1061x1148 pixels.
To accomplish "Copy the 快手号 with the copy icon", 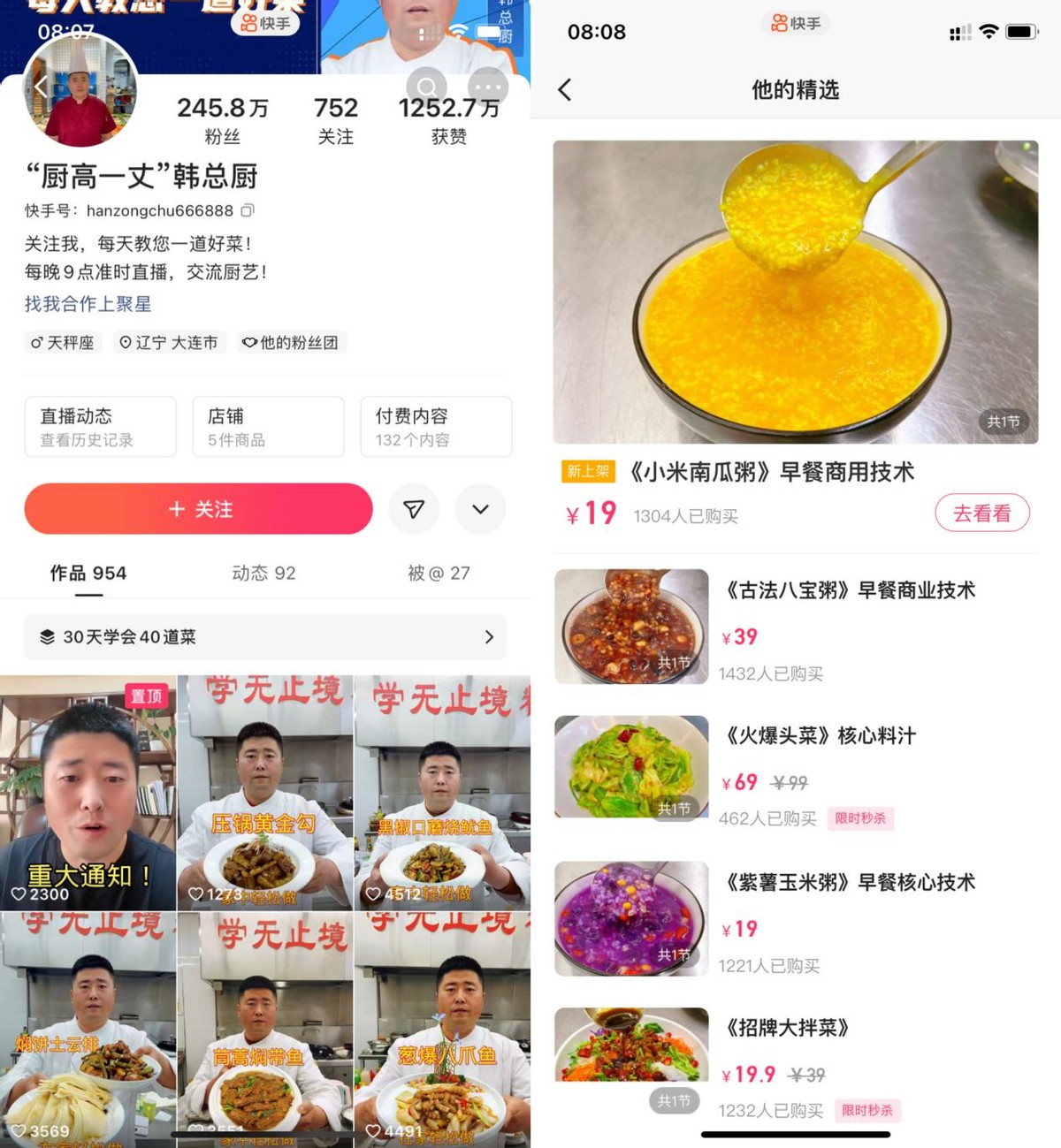I will [248, 210].
